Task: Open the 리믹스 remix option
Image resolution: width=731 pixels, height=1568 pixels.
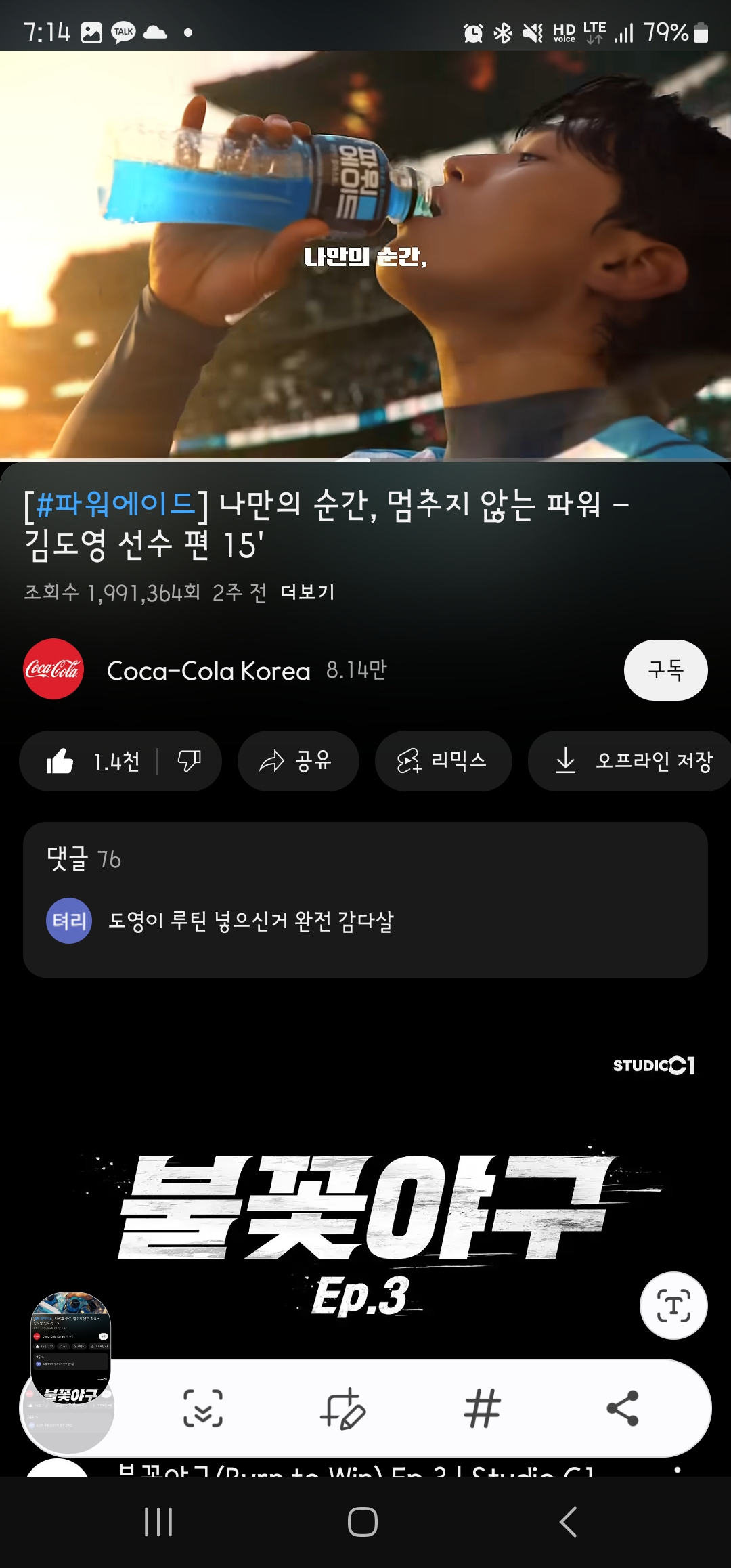Action: click(x=443, y=762)
